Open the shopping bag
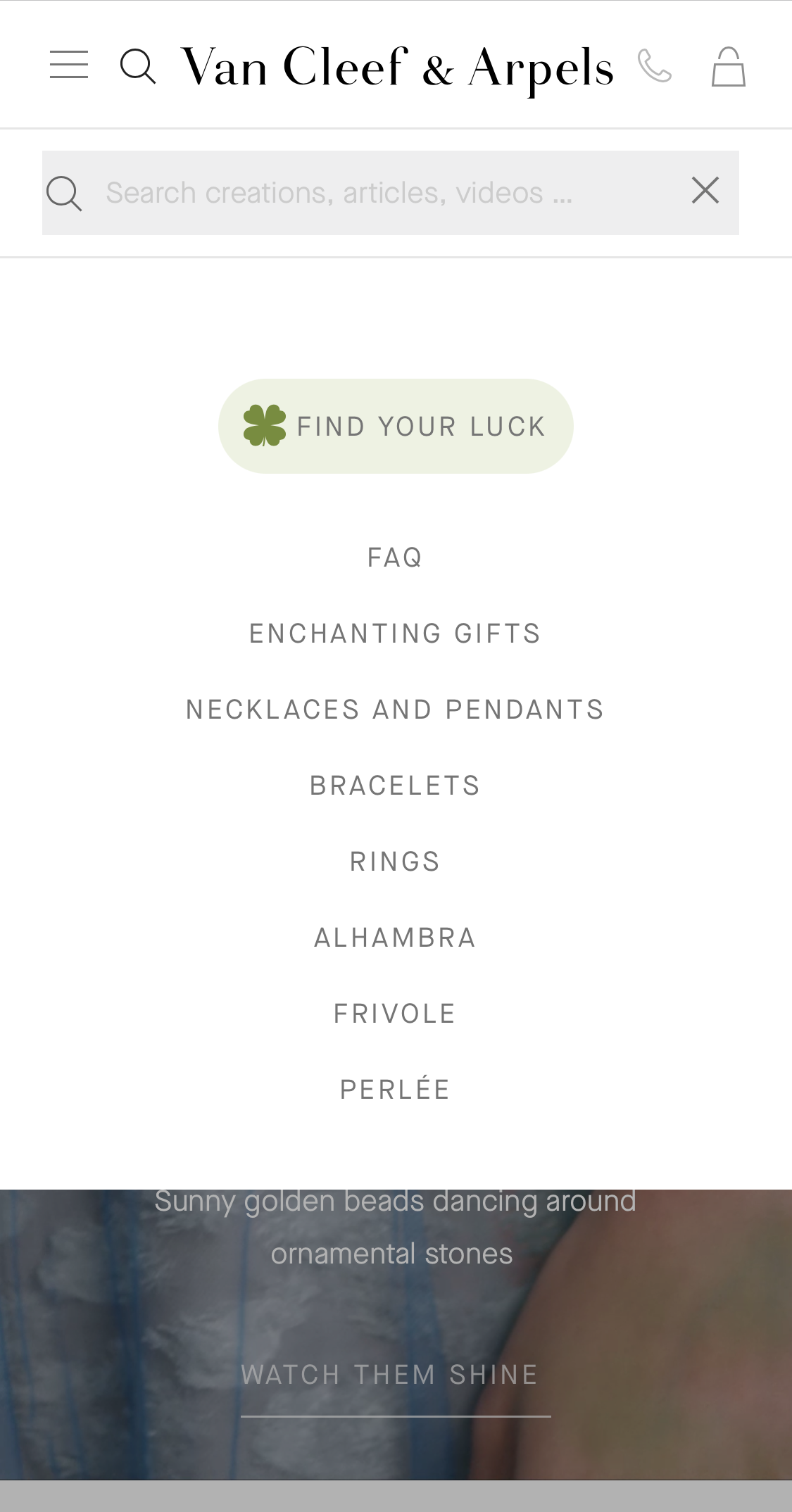This screenshot has width=792, height=1512. [728, 67]
